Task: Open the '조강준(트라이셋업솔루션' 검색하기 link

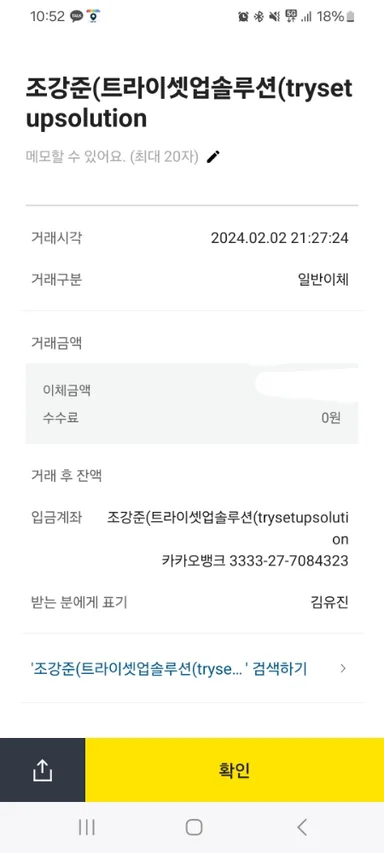Action: 192,669
